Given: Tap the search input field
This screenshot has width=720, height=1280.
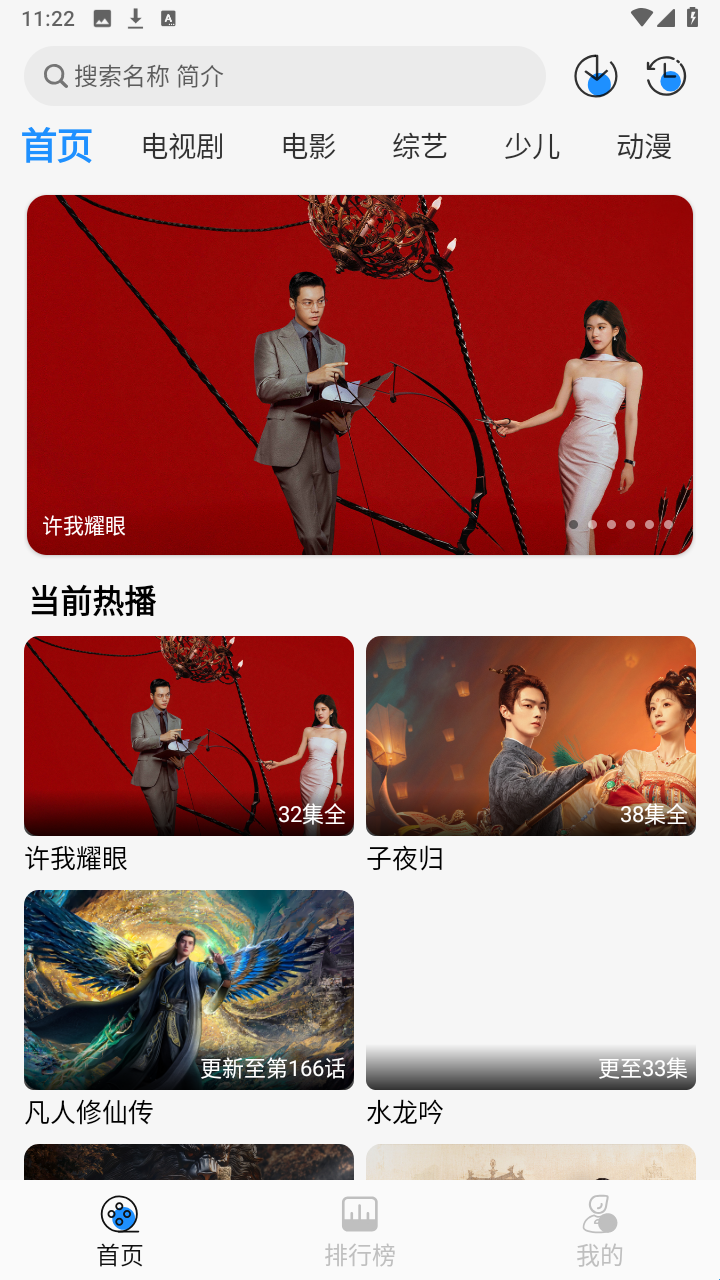Looking at the screenshot, I should [285, 75].
